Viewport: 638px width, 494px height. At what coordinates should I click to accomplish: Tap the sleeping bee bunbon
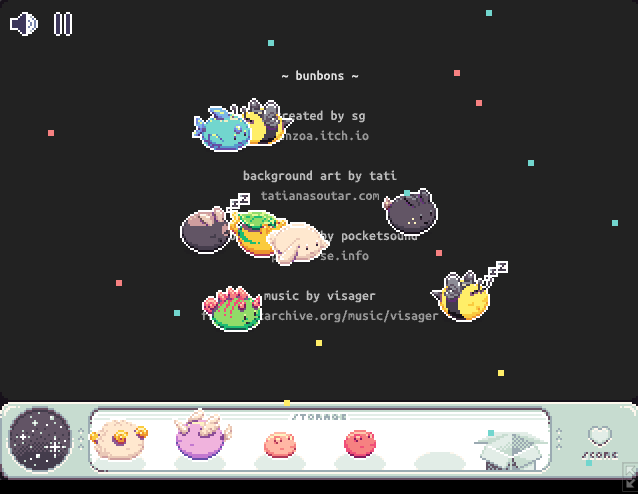coord(465,295)
